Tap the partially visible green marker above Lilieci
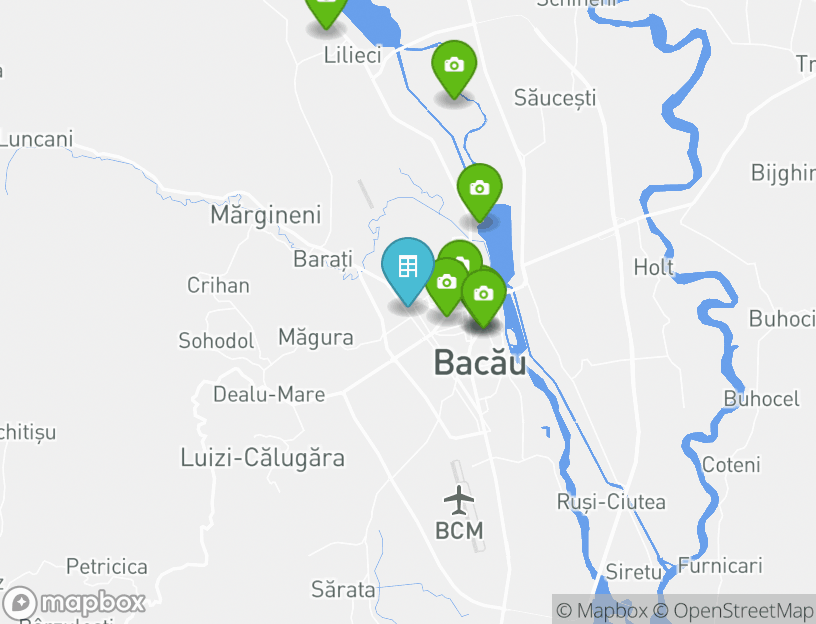This screenshot has height=624, width=816. click(326, 9)
